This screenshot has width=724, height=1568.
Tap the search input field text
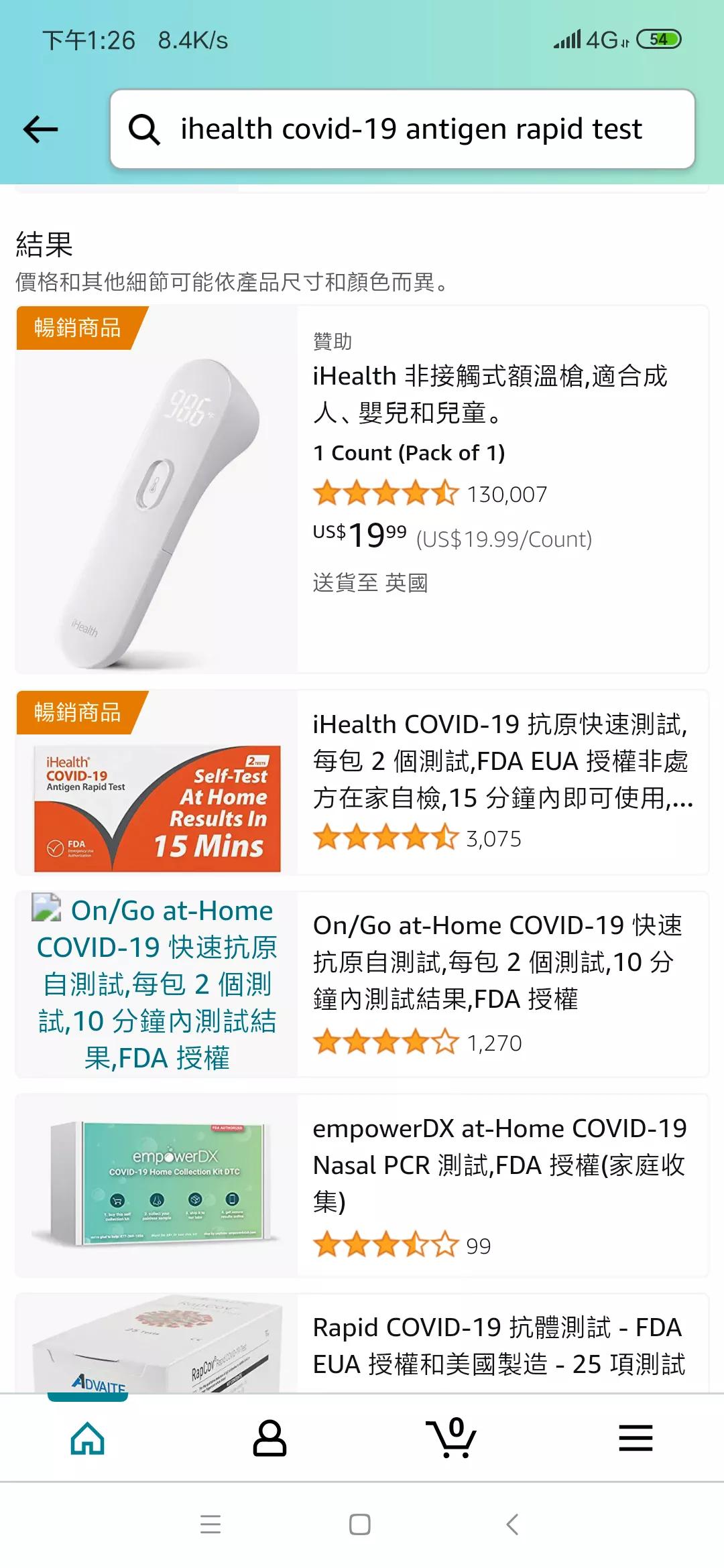click(x=410, y=129)
